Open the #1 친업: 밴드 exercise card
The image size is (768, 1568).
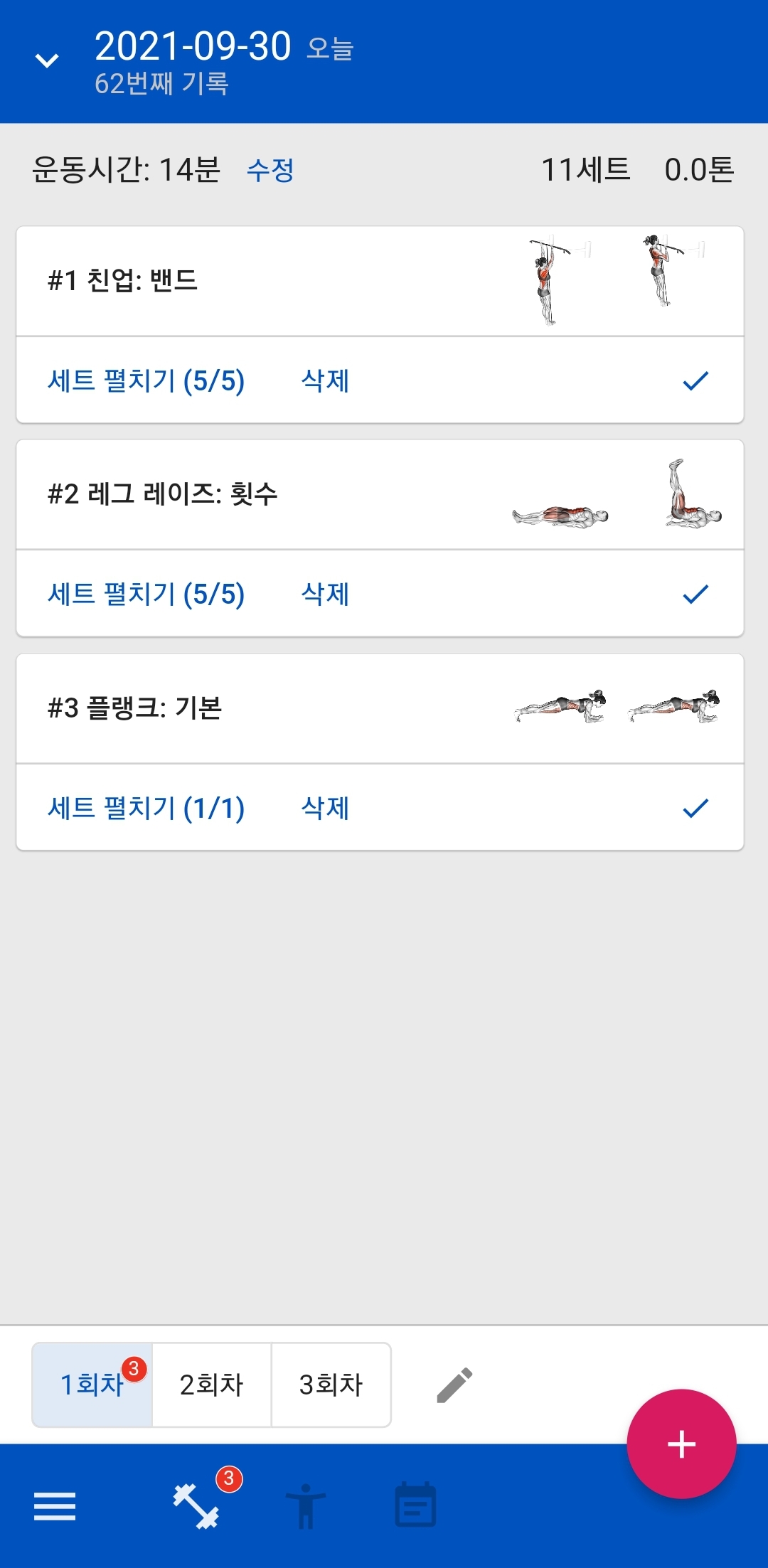coord(380,281)
